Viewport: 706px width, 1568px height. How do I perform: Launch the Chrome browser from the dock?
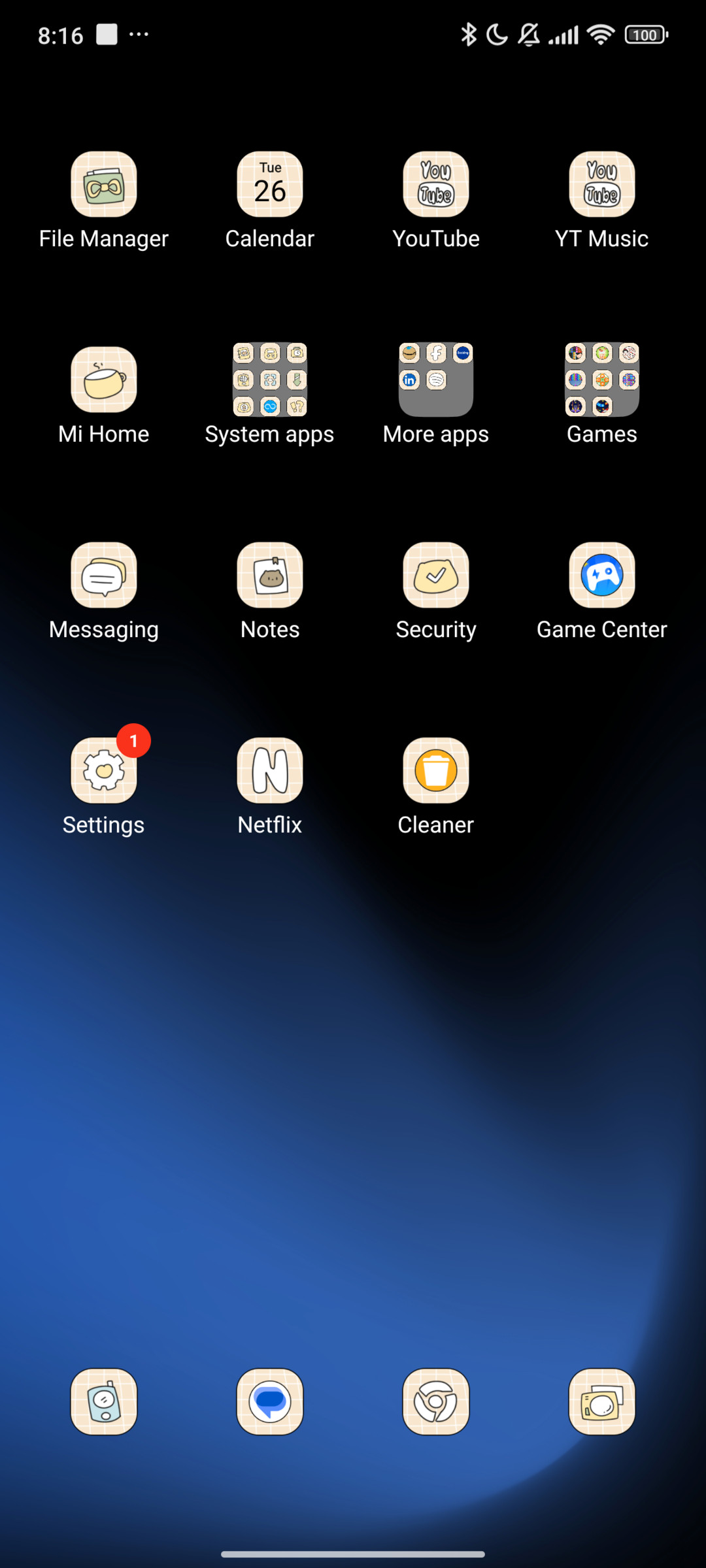436,1401
